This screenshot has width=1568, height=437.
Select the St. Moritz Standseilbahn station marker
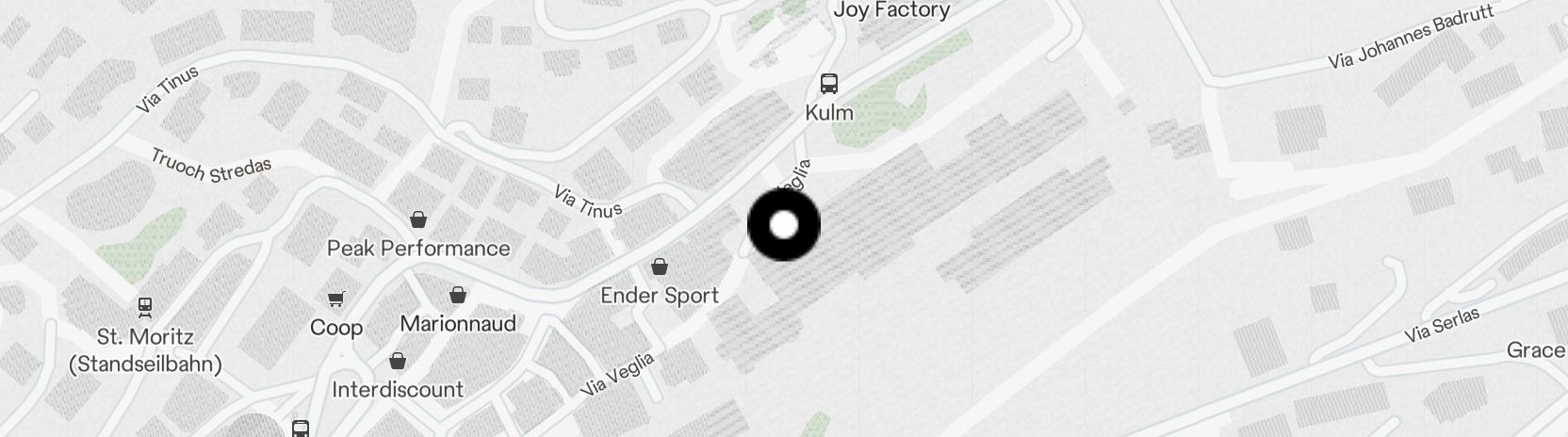click(x=145, y=307)
